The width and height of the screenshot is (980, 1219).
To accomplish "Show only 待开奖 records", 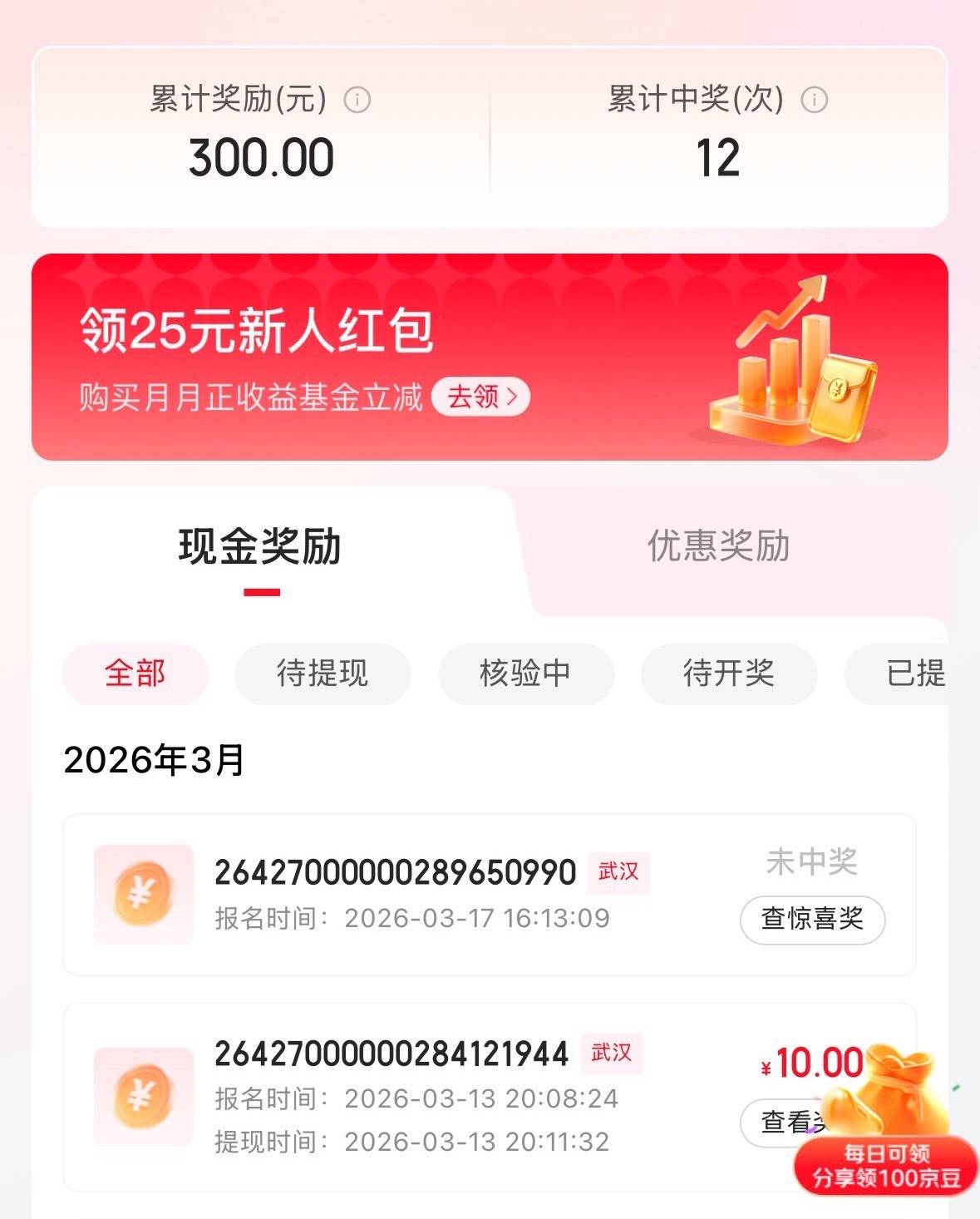I will [728, 674].
